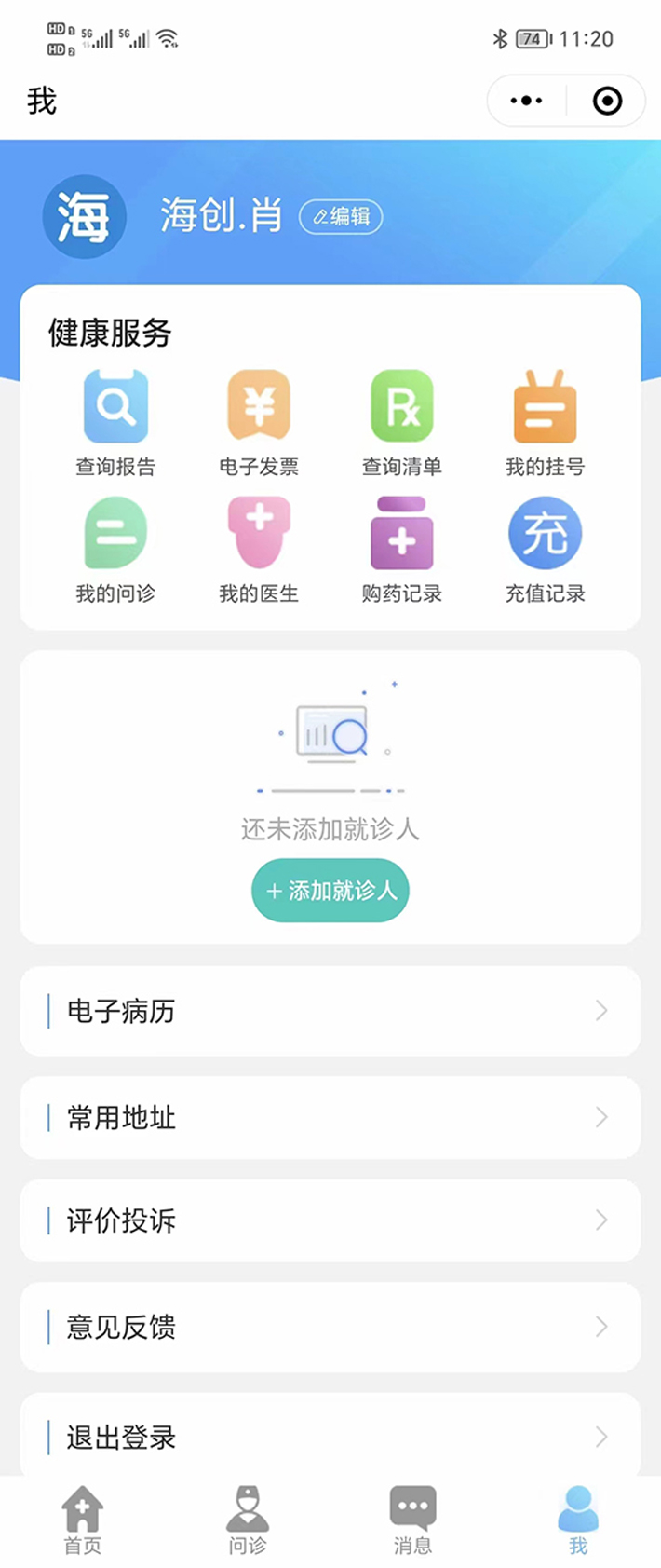Open the 评价投诉 row

(330, 1220)
